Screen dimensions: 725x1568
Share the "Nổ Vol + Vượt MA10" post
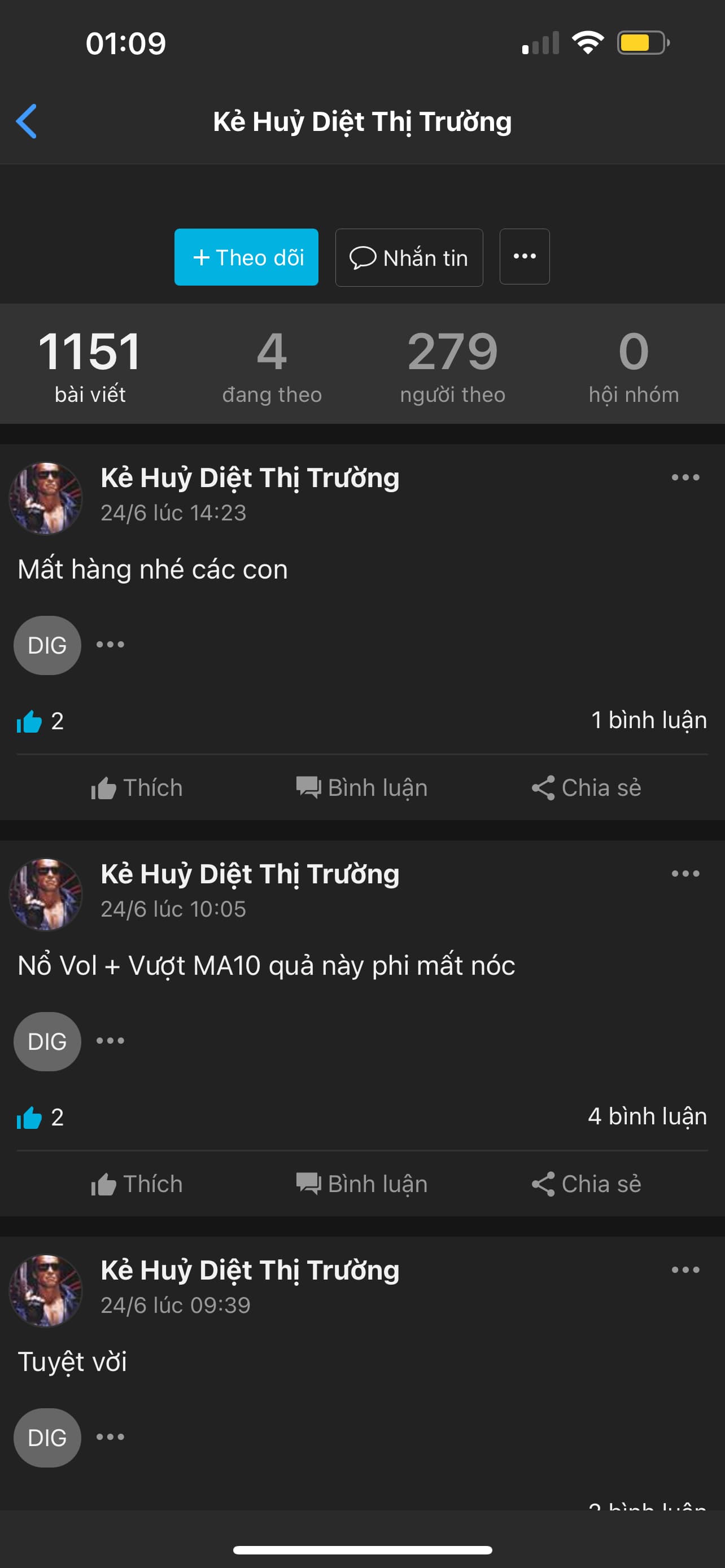coord(586,1184)
